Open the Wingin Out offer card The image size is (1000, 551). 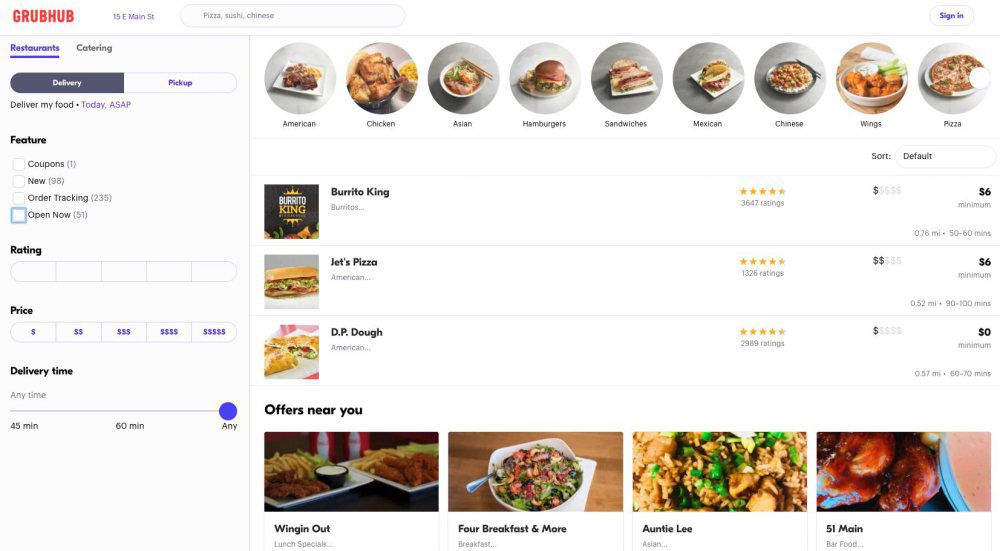[x=351, y=490]
